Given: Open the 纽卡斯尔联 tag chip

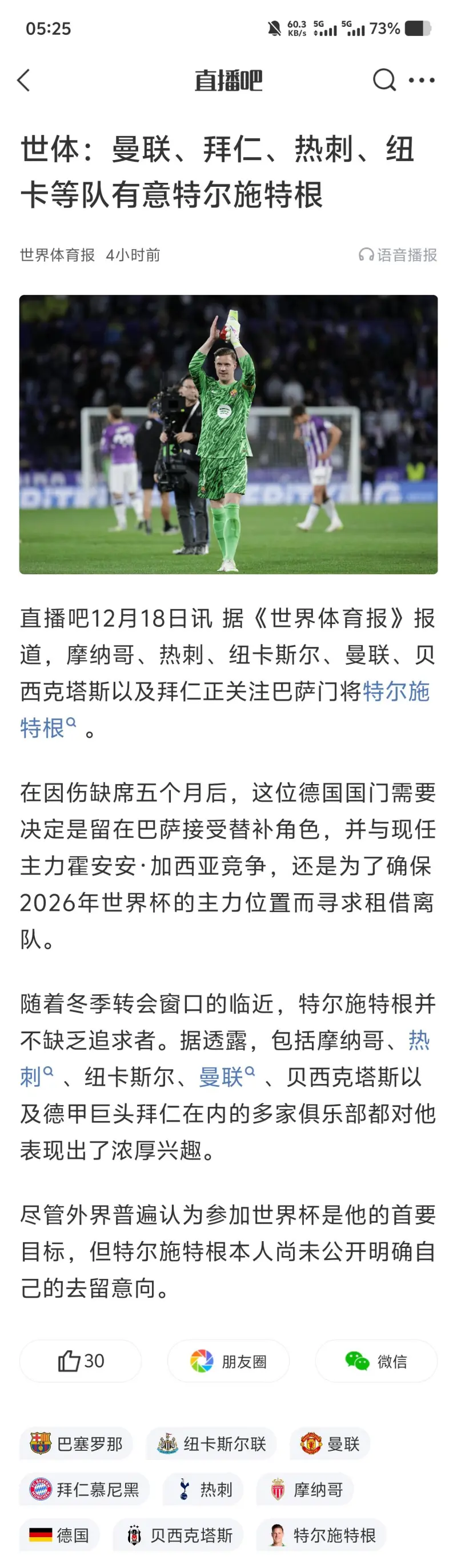Looking at the screenshot, I should (211, 1444).
